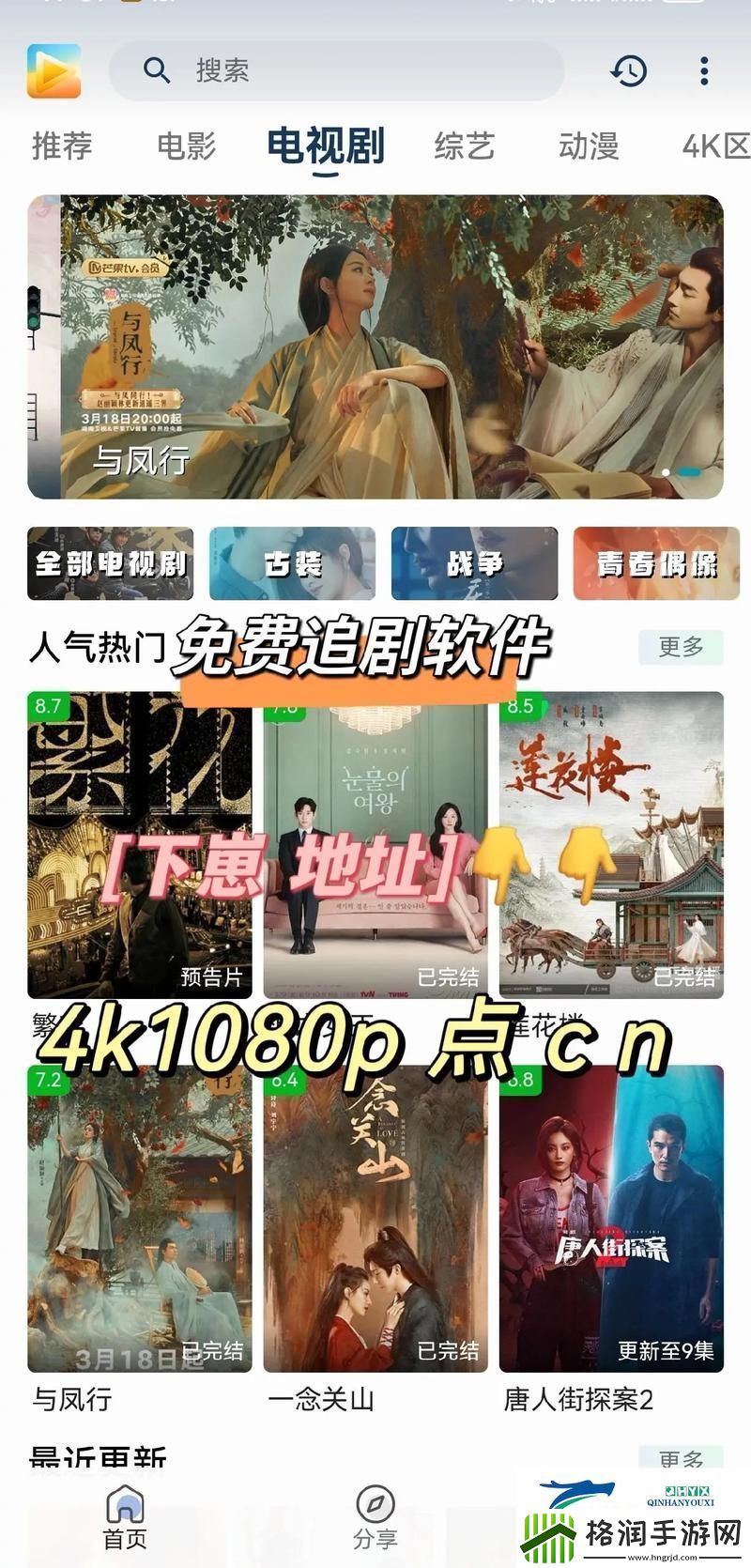751x1568 pixels.
Task: Open the 与凤行 banner
Action: tap(375, 338)
